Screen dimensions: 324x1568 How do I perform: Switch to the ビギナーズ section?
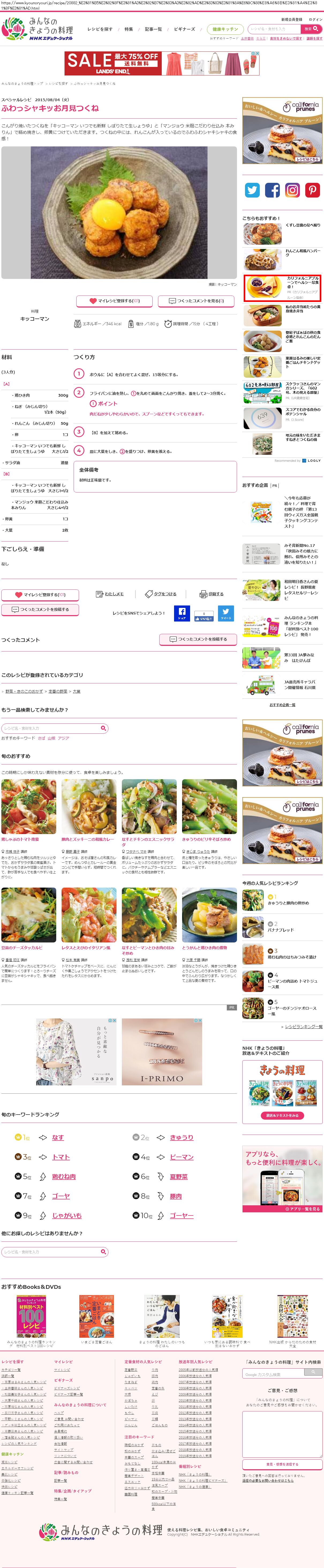184,29
